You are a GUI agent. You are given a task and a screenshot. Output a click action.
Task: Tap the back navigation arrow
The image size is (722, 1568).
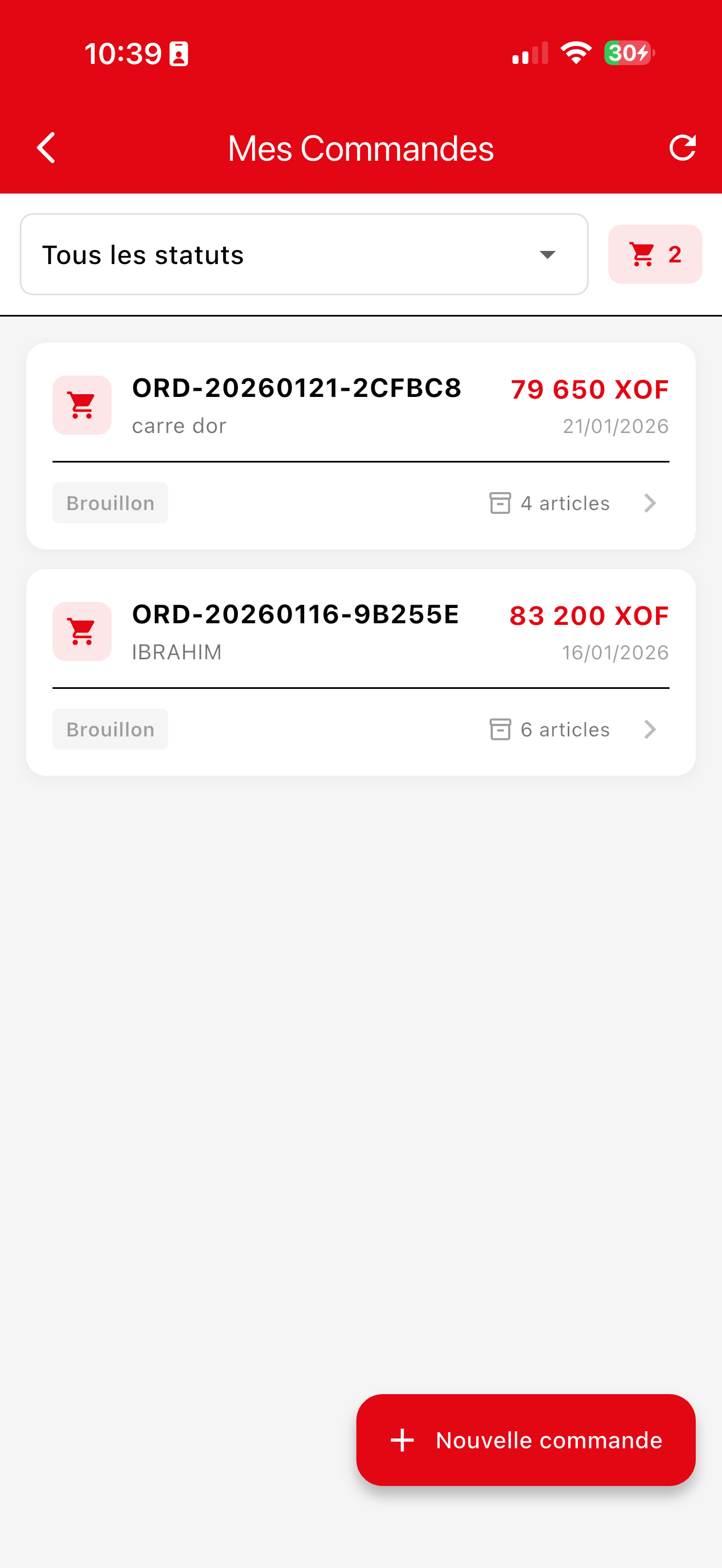coord(45,147)
